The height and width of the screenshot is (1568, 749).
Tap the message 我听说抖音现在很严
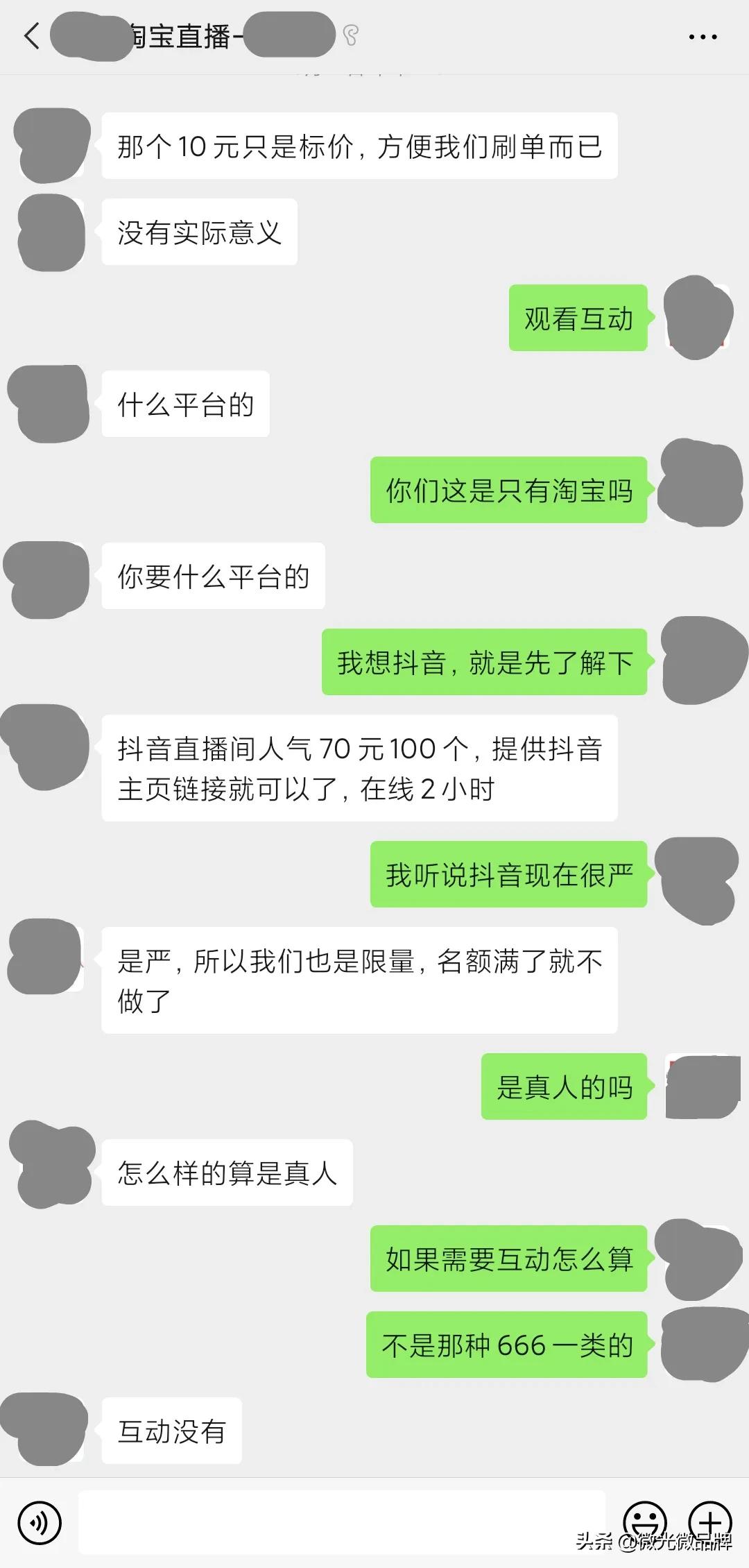[507, 876]
